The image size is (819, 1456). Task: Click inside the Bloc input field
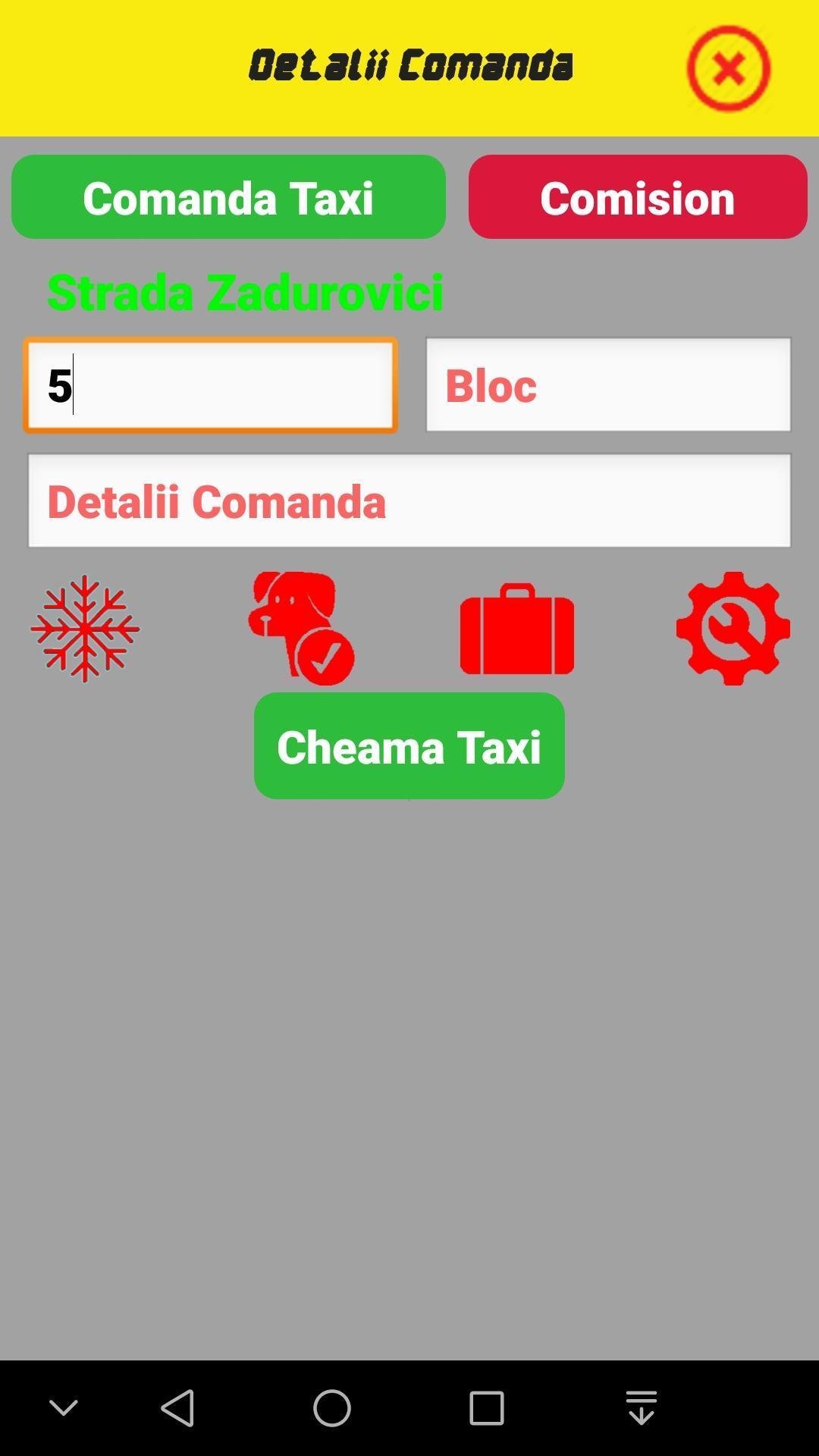click(607, 384)
